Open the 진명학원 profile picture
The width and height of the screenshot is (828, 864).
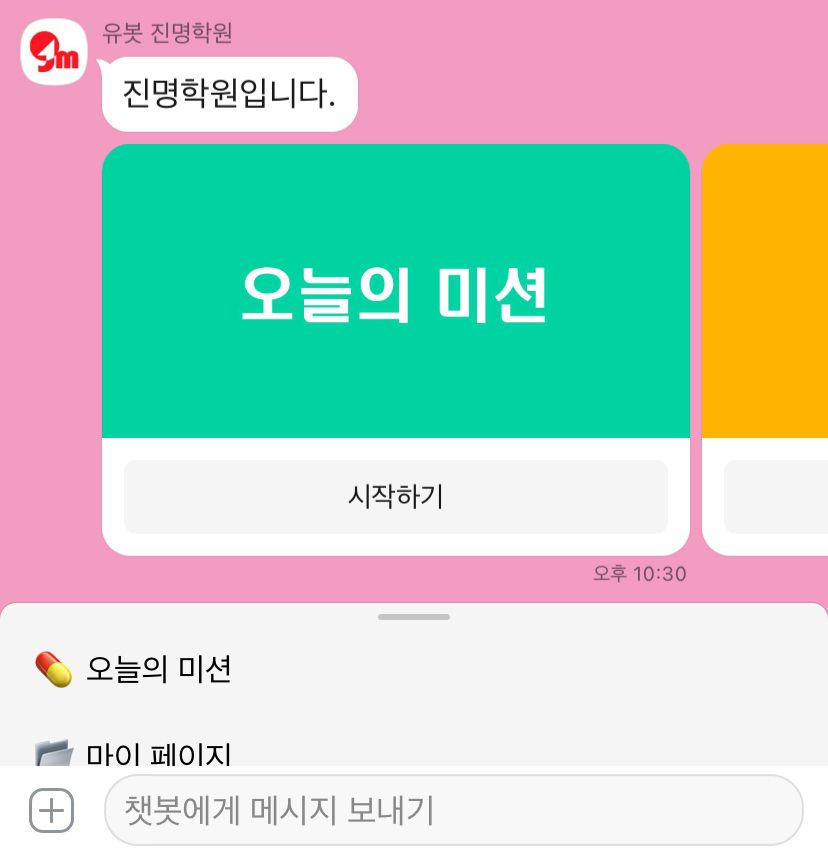pos(54,52)
